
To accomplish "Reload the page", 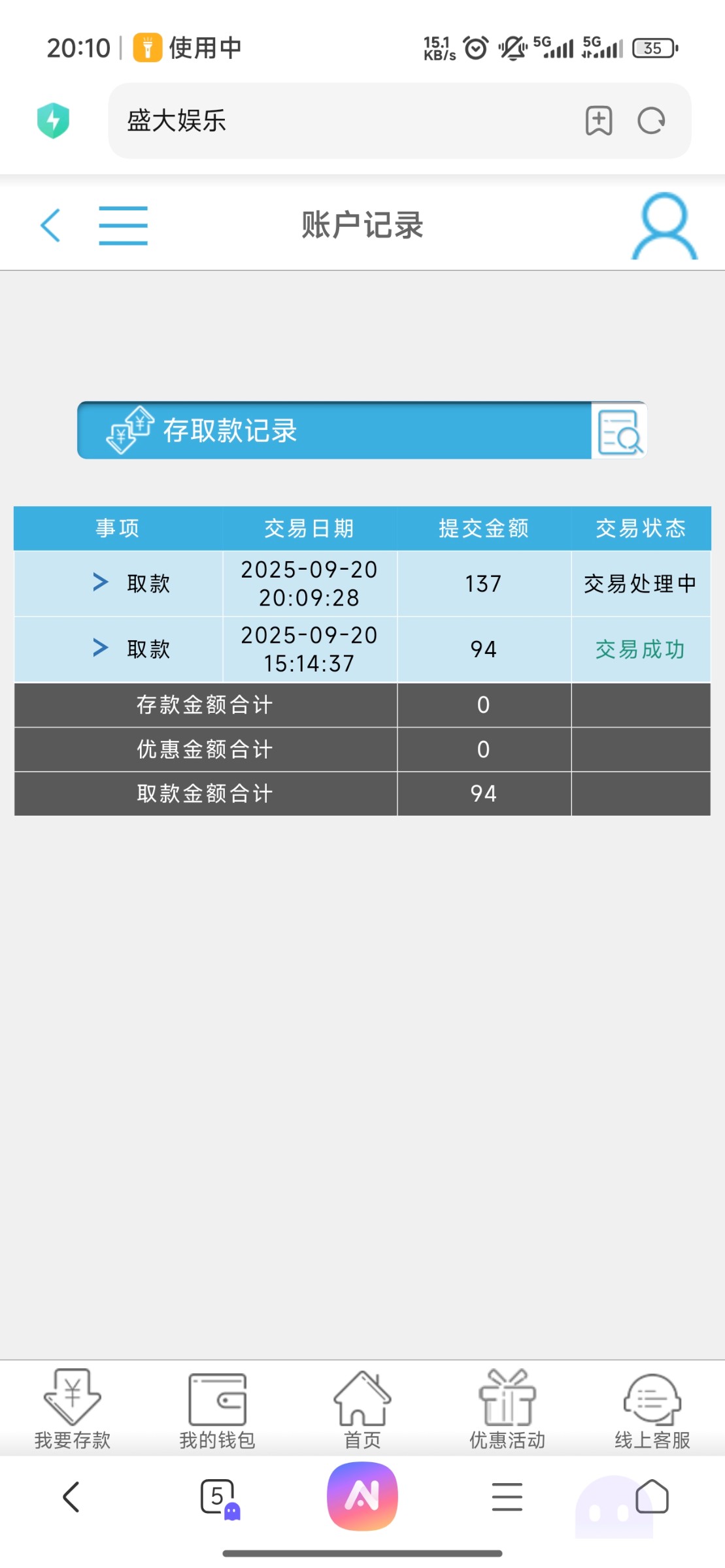I will [651, 121].
